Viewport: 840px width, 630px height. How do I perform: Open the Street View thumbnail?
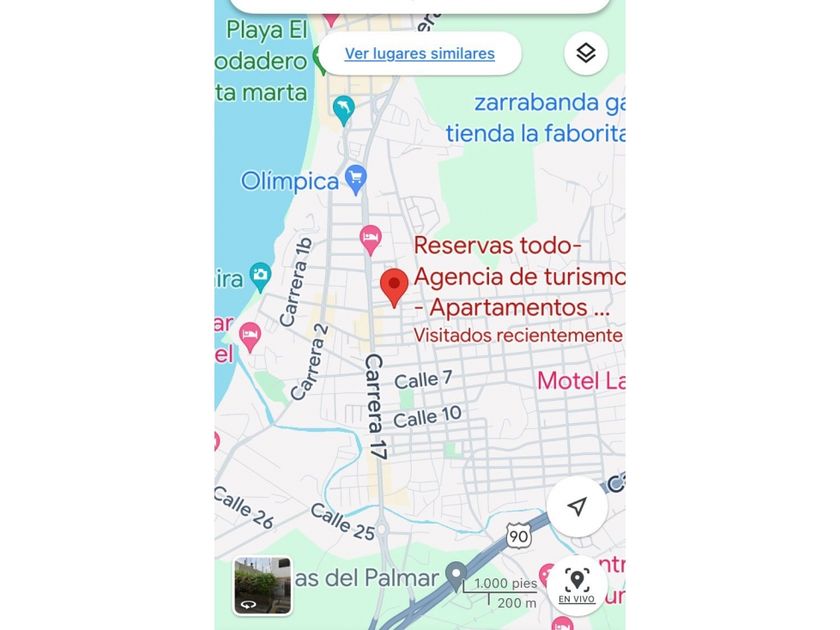(262, 585)
